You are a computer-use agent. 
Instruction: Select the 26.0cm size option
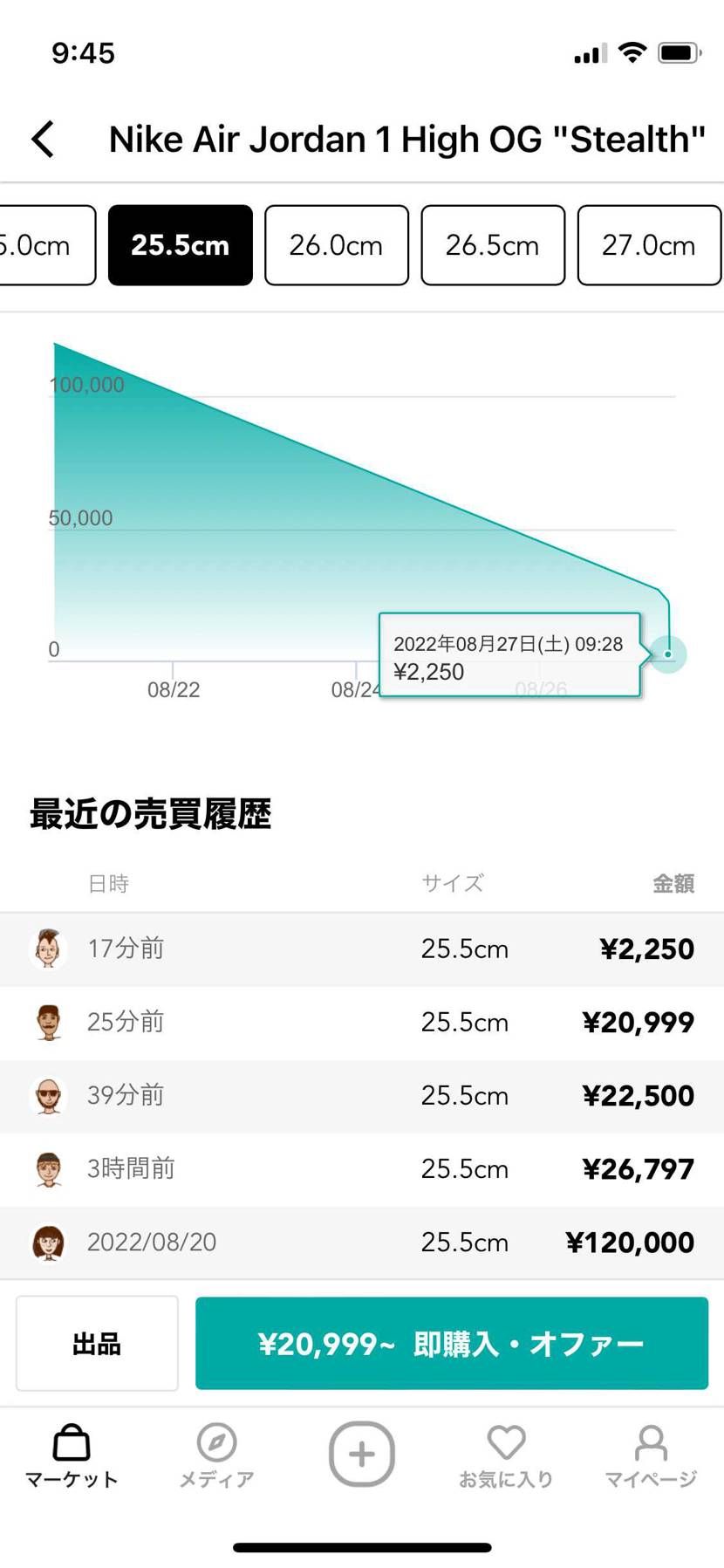(x=337, y=245)
